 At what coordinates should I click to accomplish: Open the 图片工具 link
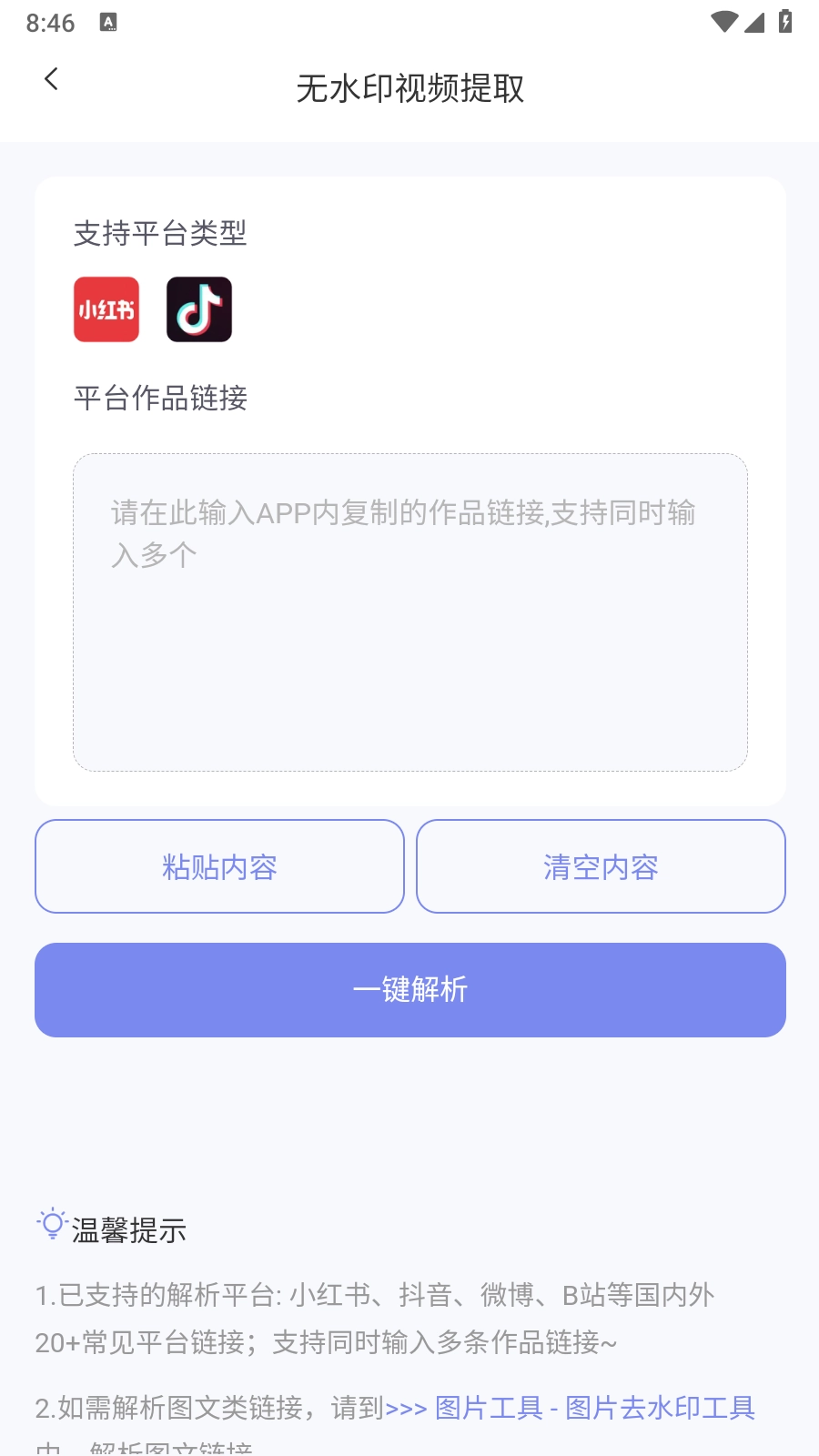tap(489, 1408)
